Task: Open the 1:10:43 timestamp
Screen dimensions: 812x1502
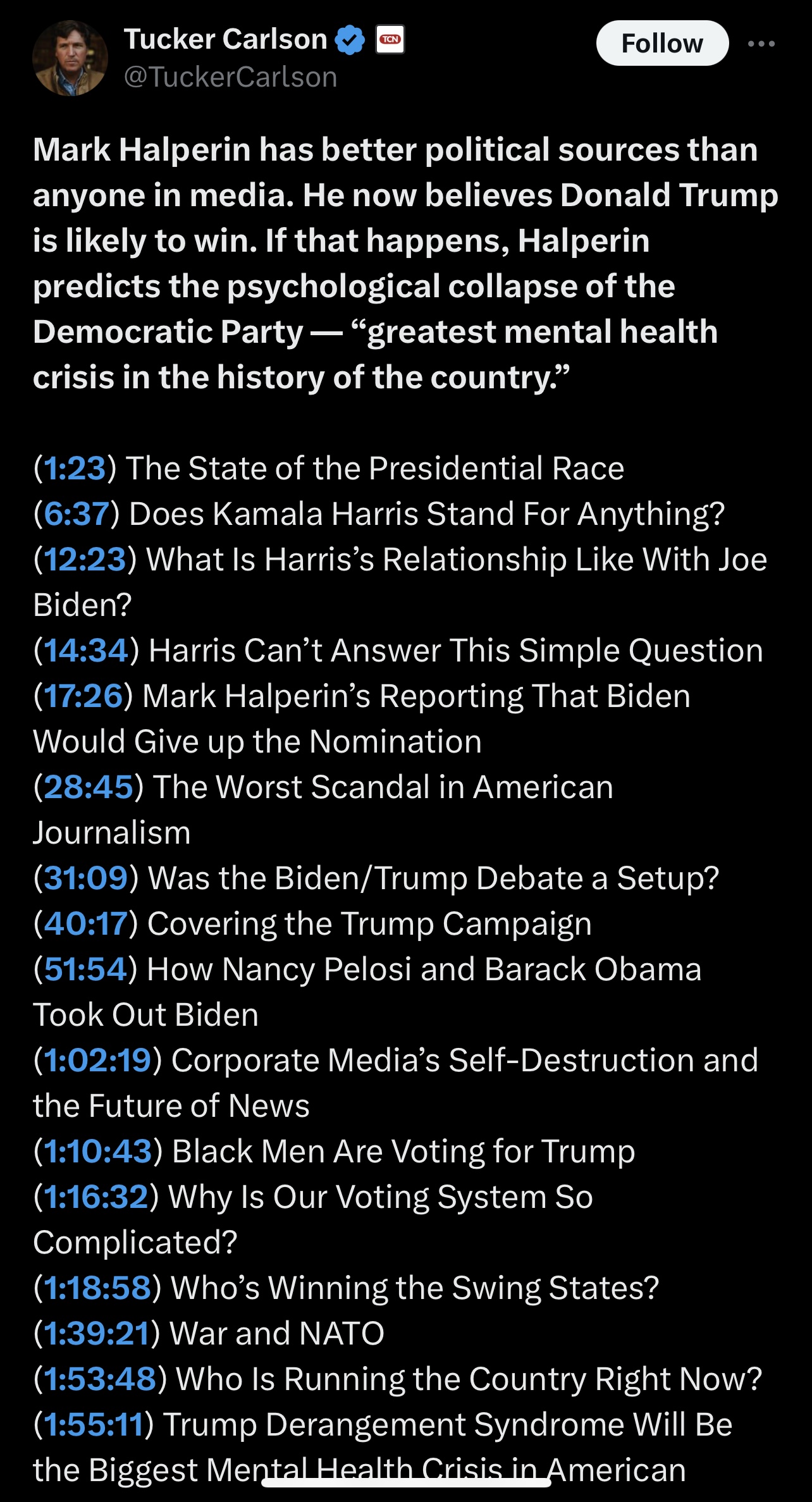Action: pos(98,1152)
